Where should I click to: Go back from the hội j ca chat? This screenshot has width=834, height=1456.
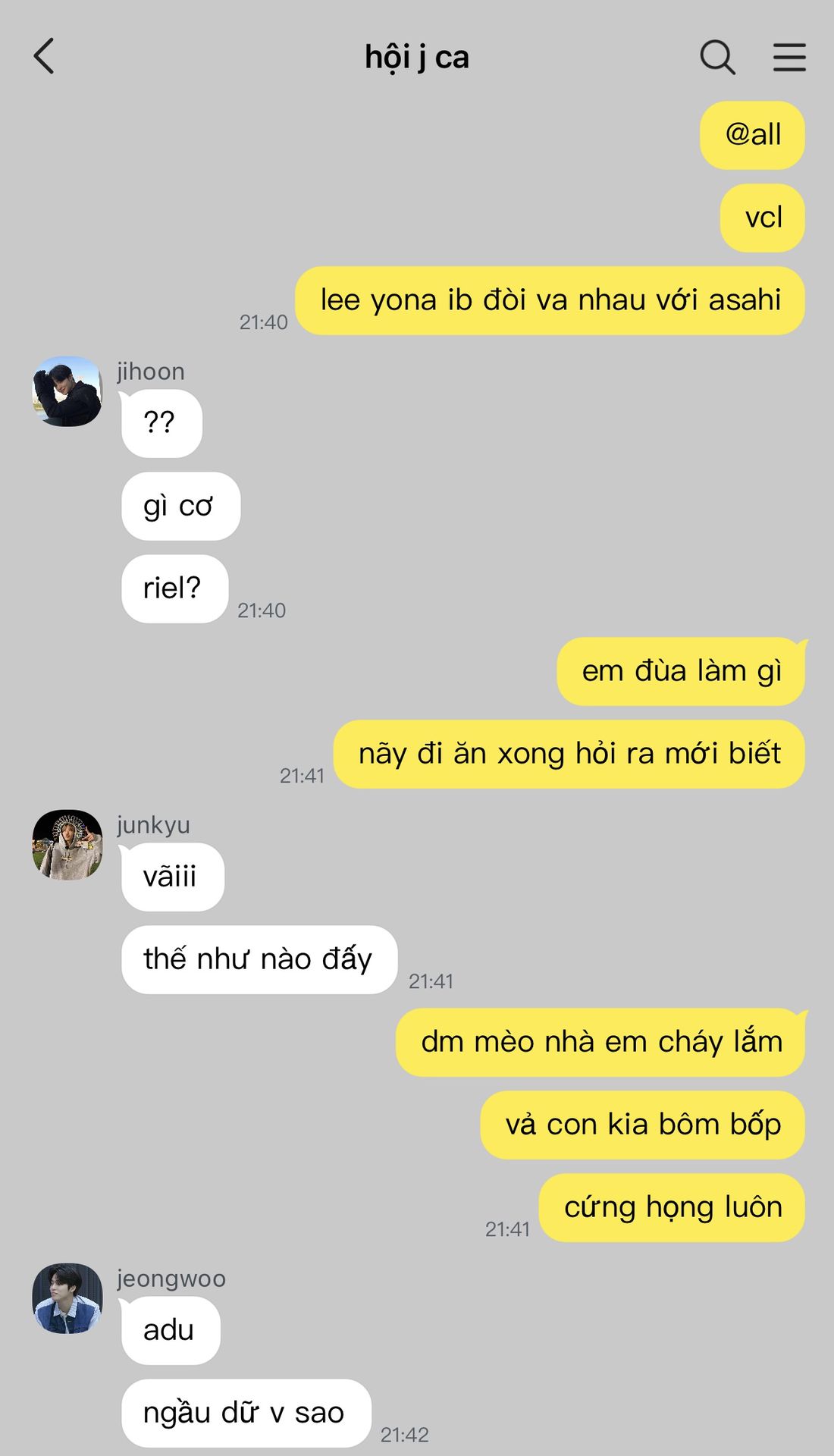pos(44,57)
